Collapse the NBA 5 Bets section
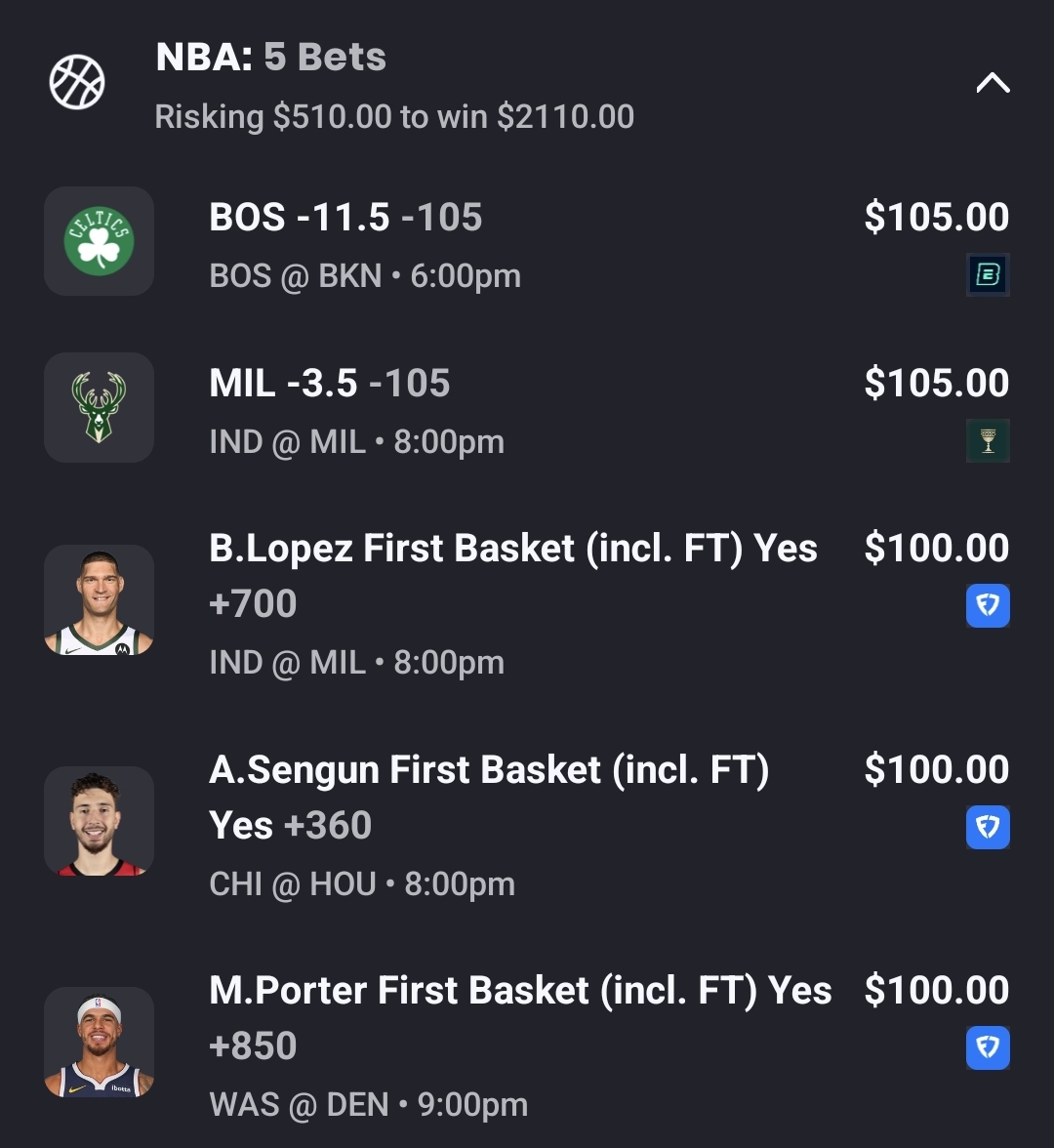1054x1148 pixels. click(992, 84)
